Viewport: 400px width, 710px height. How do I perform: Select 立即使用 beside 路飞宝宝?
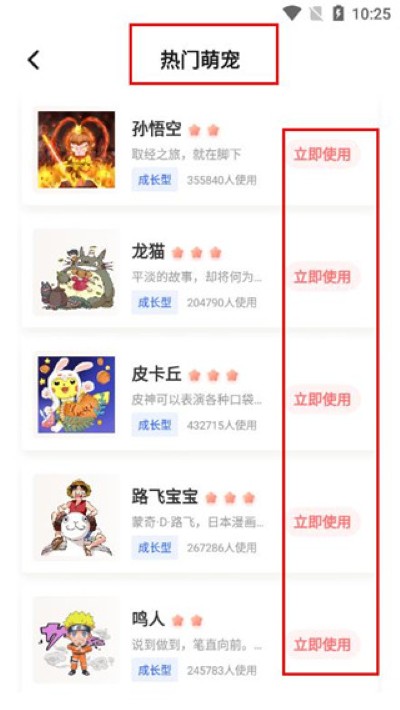322,522
